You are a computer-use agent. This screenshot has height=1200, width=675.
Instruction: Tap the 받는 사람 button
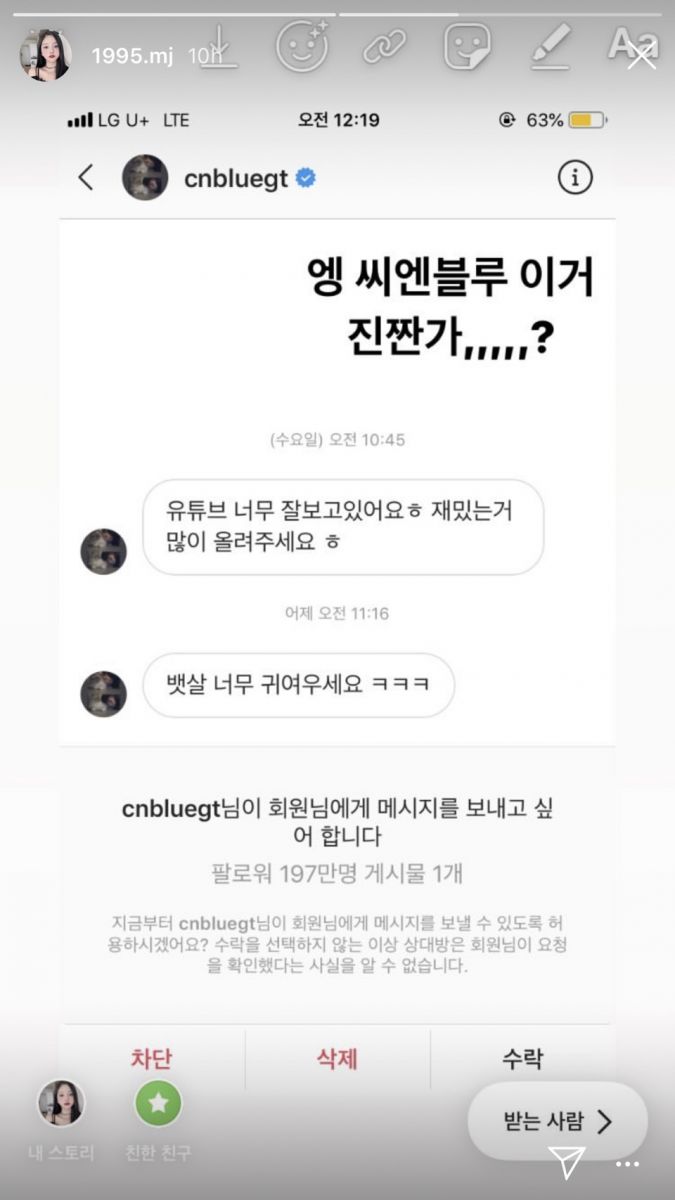[558, 1121]
